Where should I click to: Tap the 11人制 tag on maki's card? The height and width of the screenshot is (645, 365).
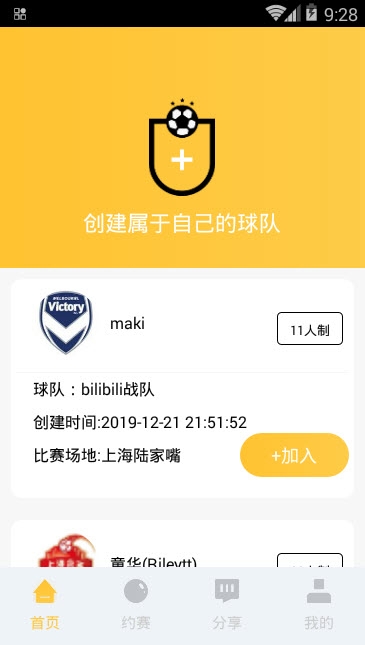(x=310, y=328)
